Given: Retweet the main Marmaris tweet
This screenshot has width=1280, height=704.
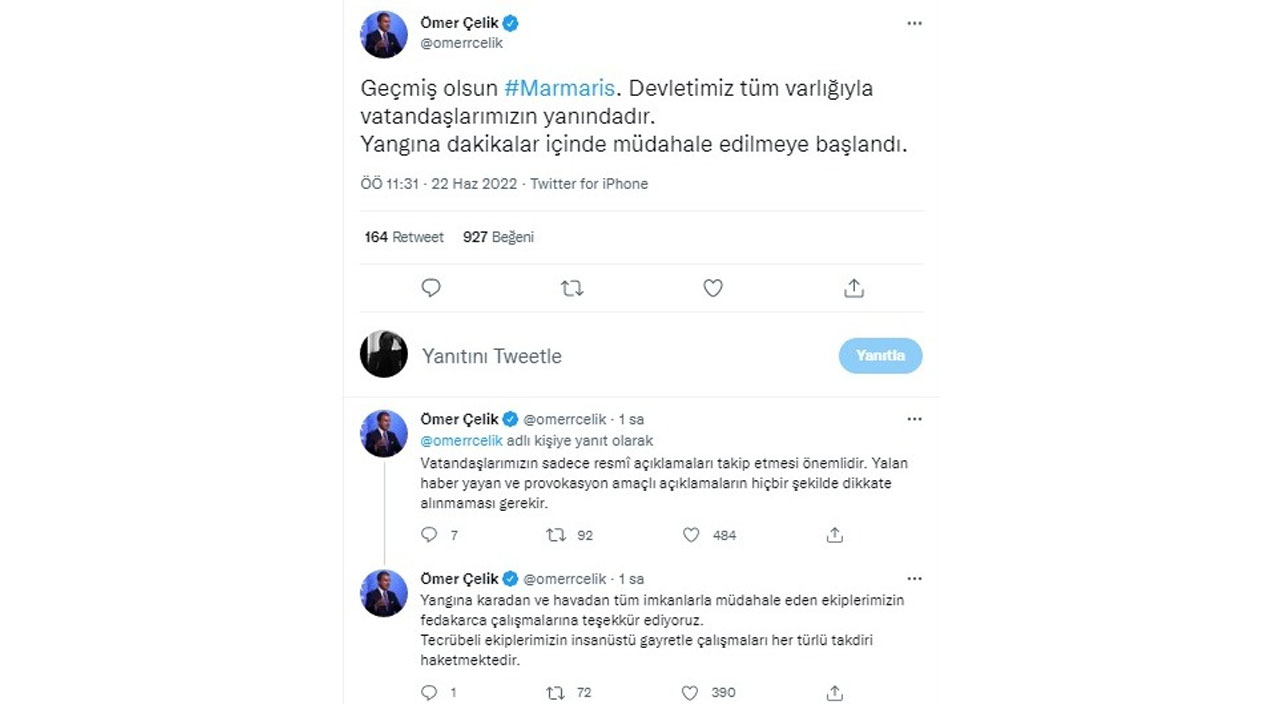Looking at the screenshot, I should click(x=572, y=288).
